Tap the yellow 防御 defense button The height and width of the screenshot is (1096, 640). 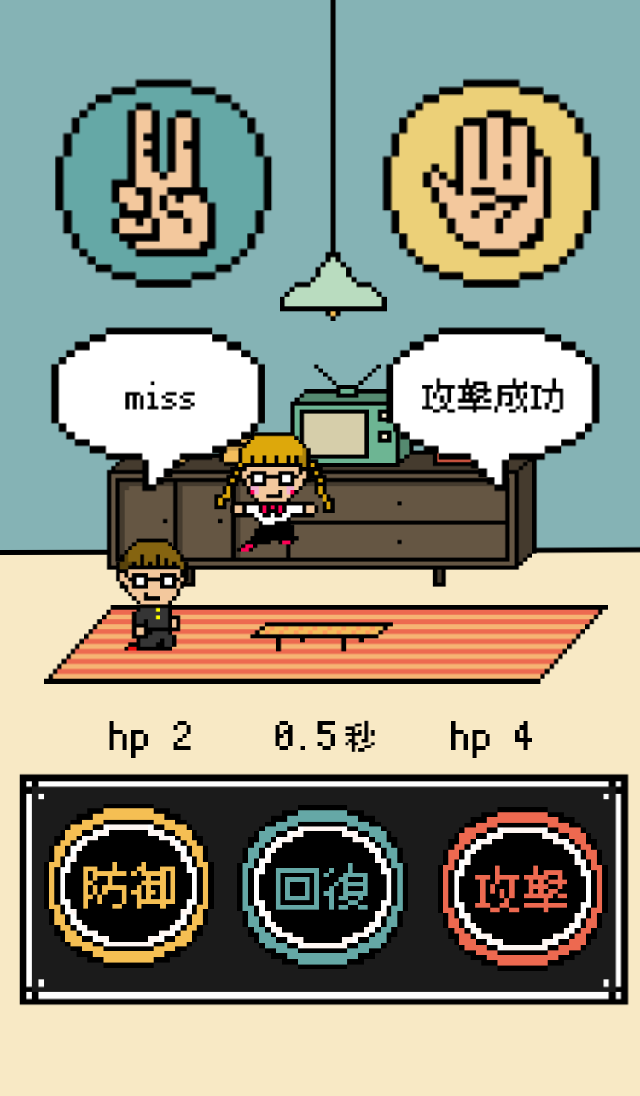(x=129, y=886)
